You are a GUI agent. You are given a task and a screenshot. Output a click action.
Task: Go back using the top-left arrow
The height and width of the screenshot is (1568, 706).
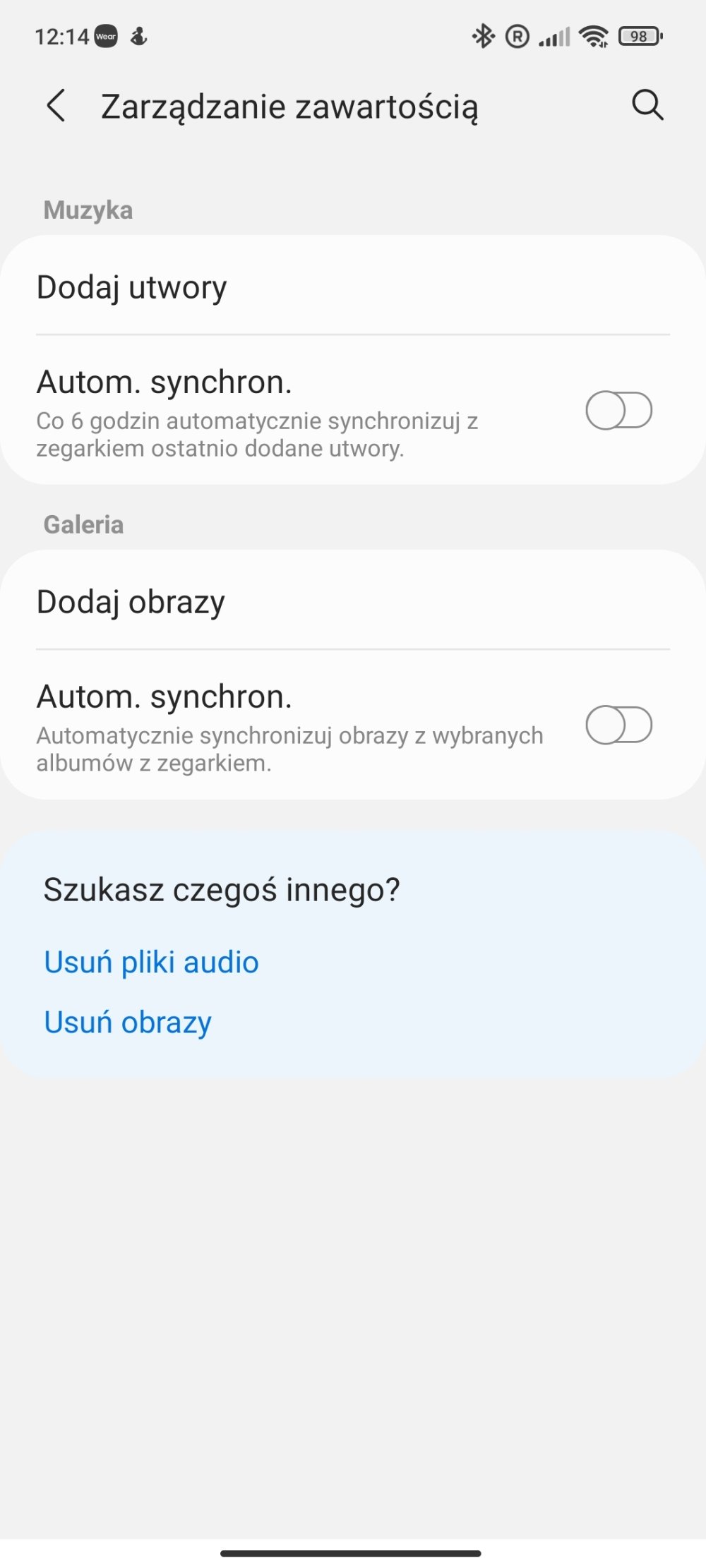pyautogui.click(x=56, y=106)
